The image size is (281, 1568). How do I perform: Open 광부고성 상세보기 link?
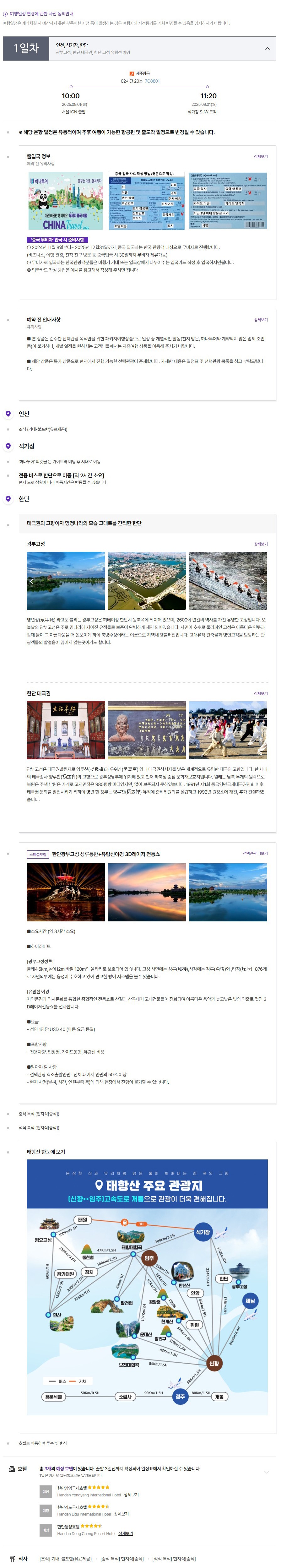pyautogui.click(x=260, y=544)
